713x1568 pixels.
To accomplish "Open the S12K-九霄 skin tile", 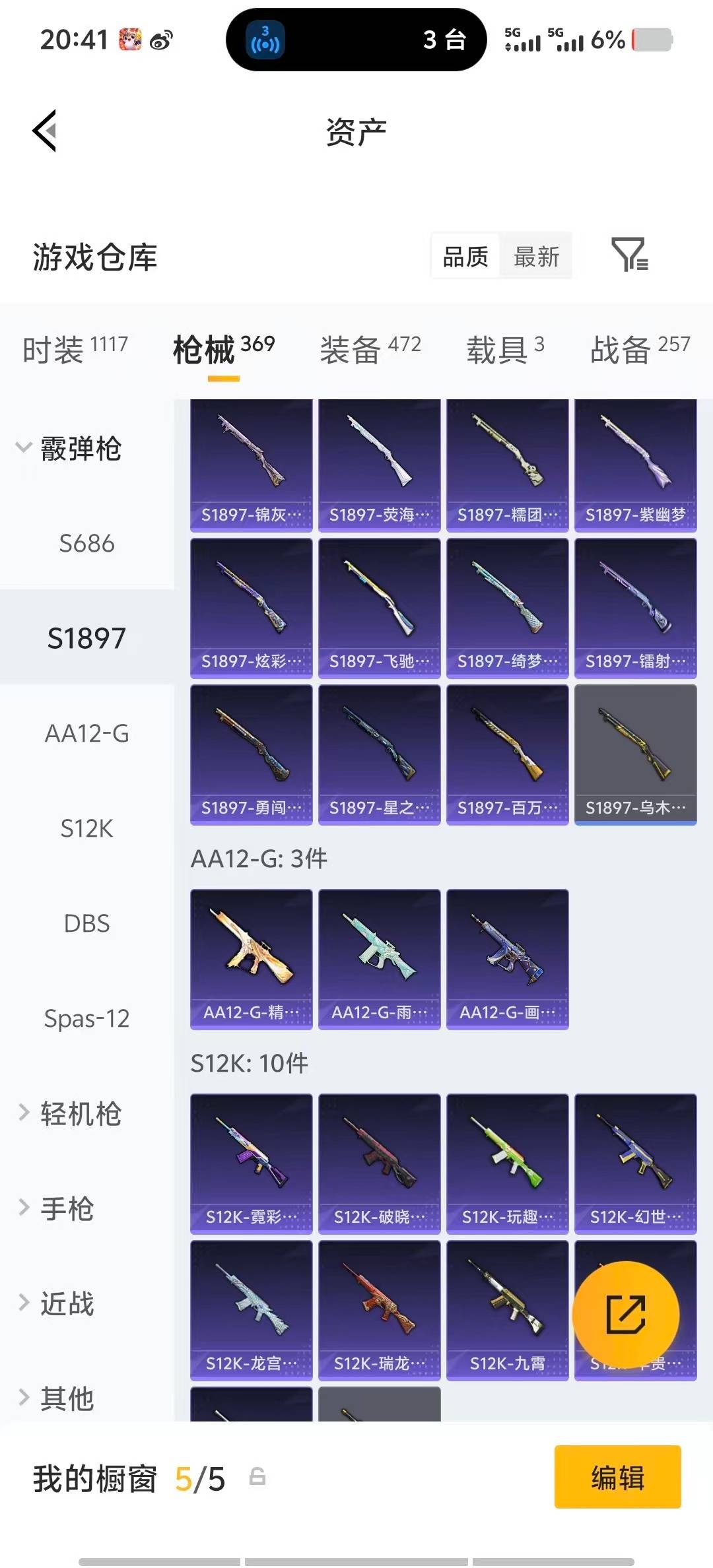I will tap(507, 1310).
